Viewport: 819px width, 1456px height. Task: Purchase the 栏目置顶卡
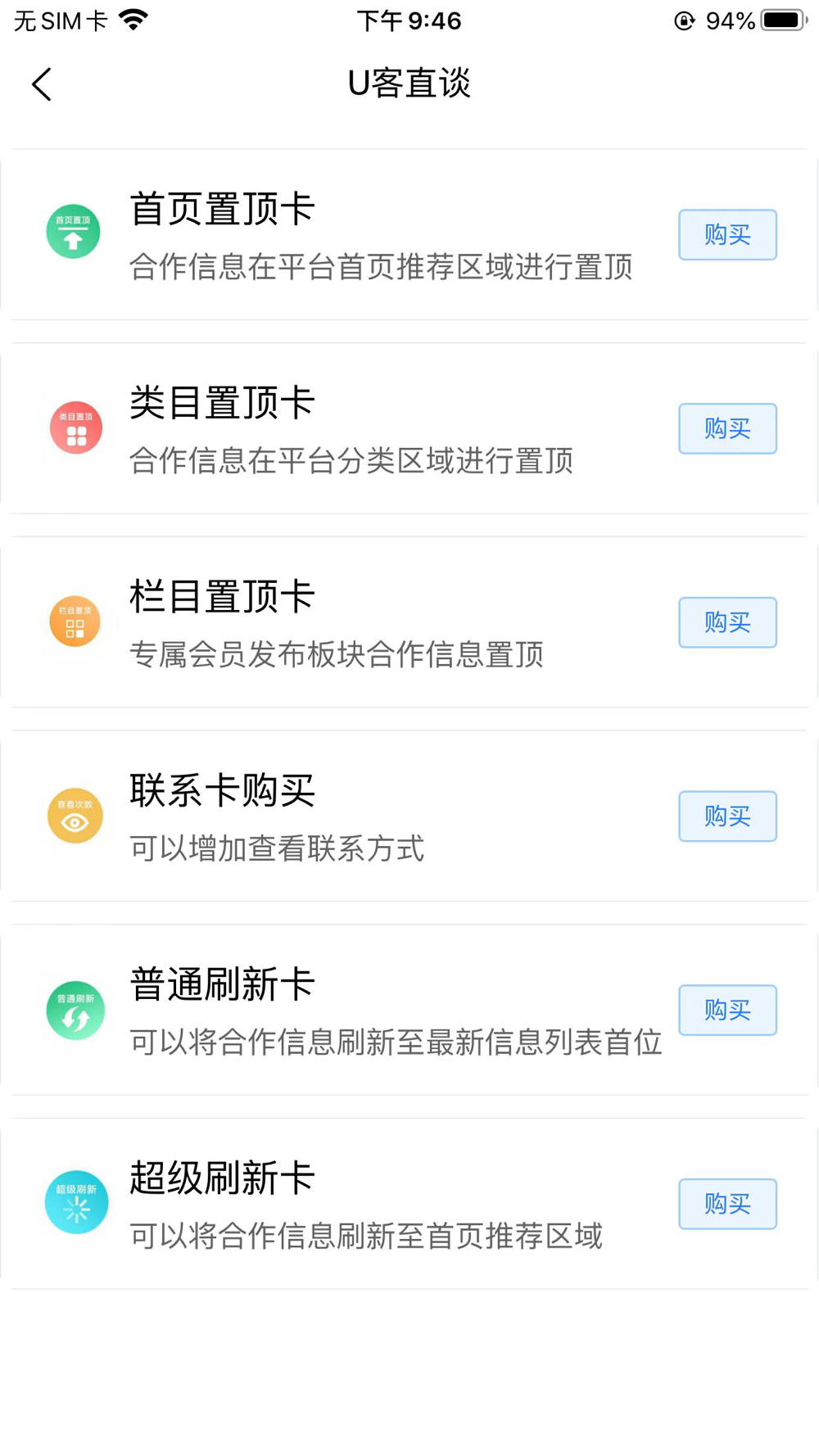tap(726, 622)
